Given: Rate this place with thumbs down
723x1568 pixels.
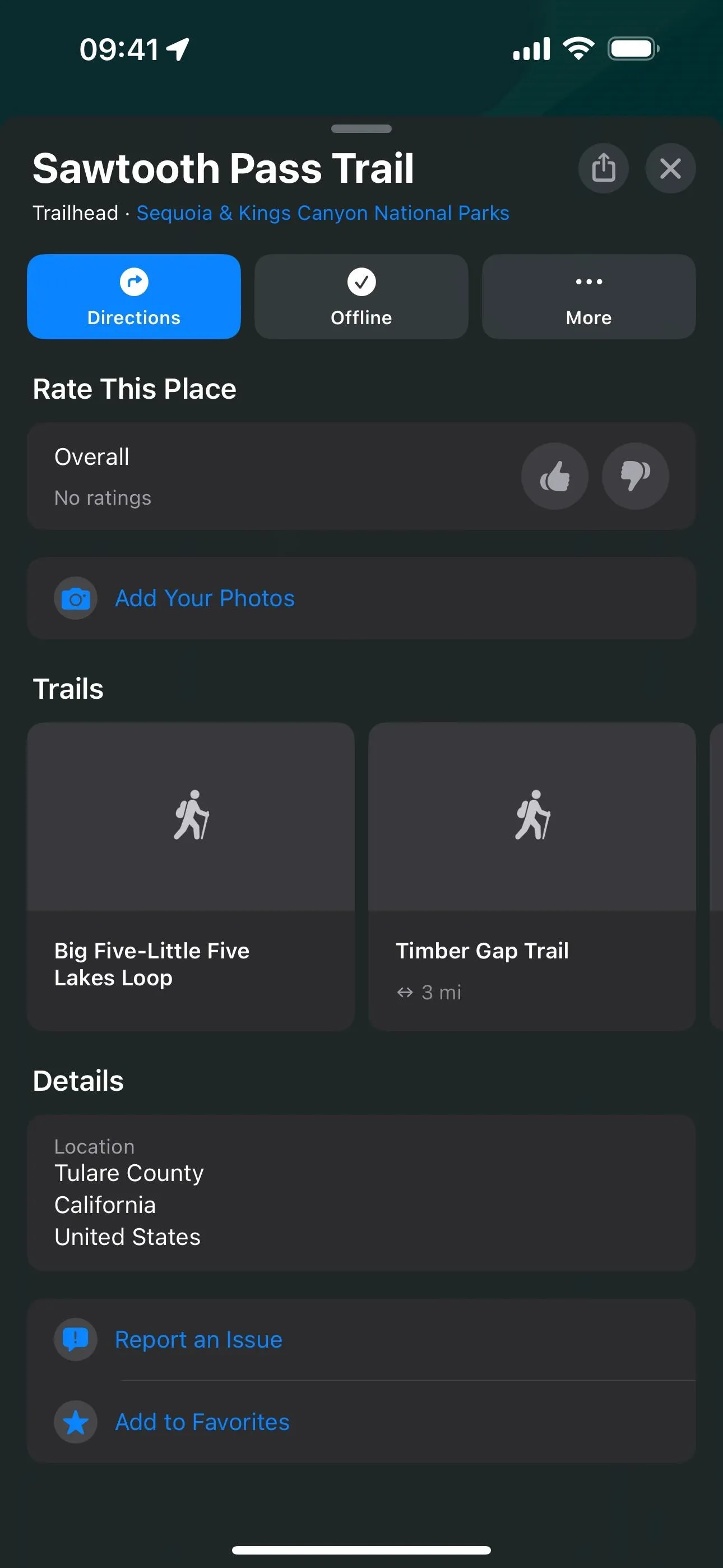Looking at the screenshot, I should tap(636, 476).
